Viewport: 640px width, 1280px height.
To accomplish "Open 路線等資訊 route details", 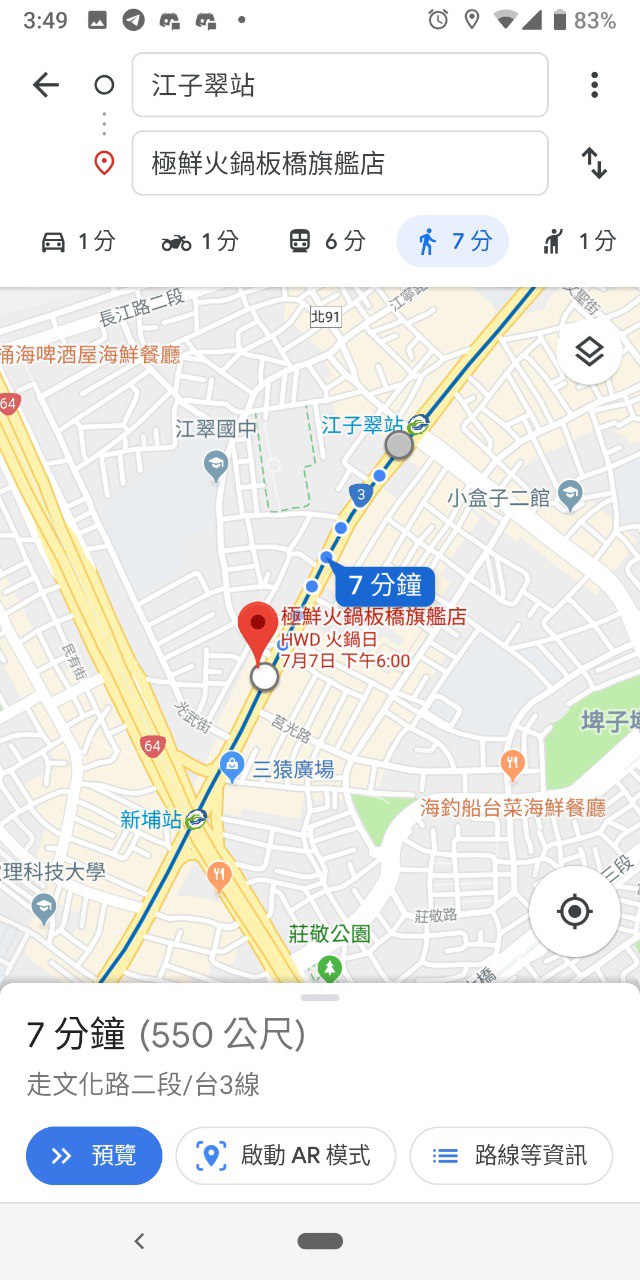I will tap(511, 1156).
